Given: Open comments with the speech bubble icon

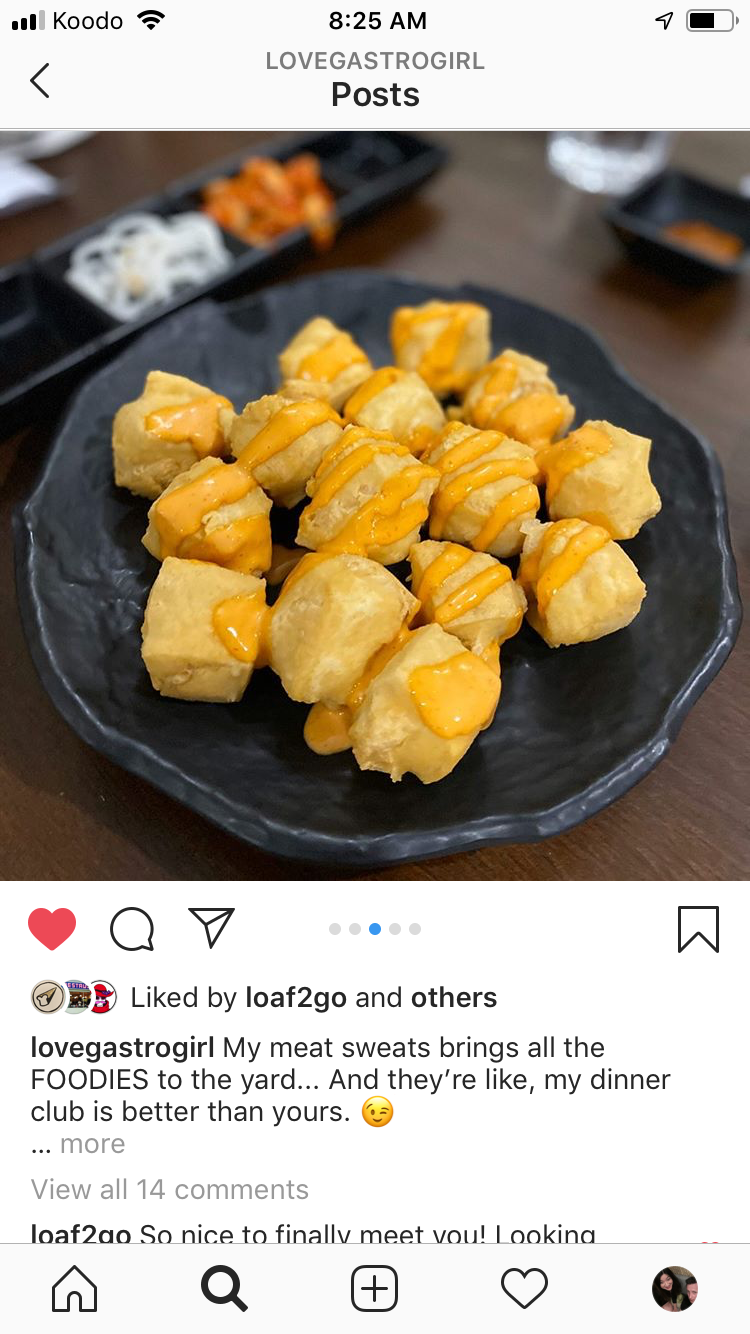Looking at the screenshot, I should click(132, 928).
